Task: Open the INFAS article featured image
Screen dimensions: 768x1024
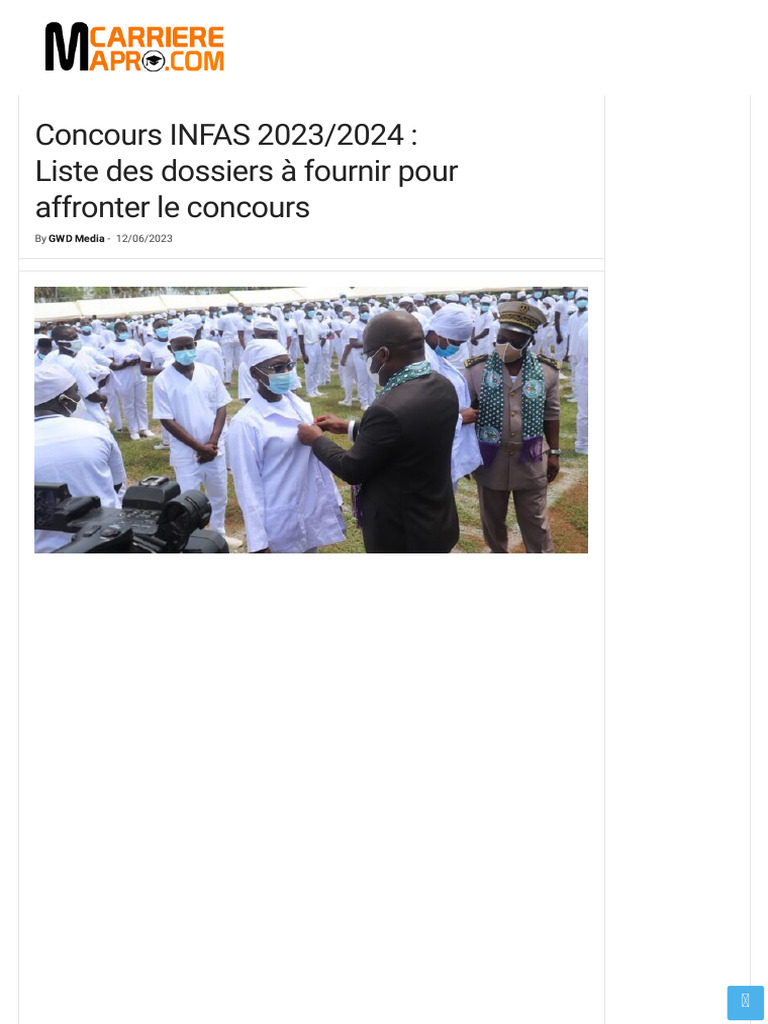Action: (311, 420)
